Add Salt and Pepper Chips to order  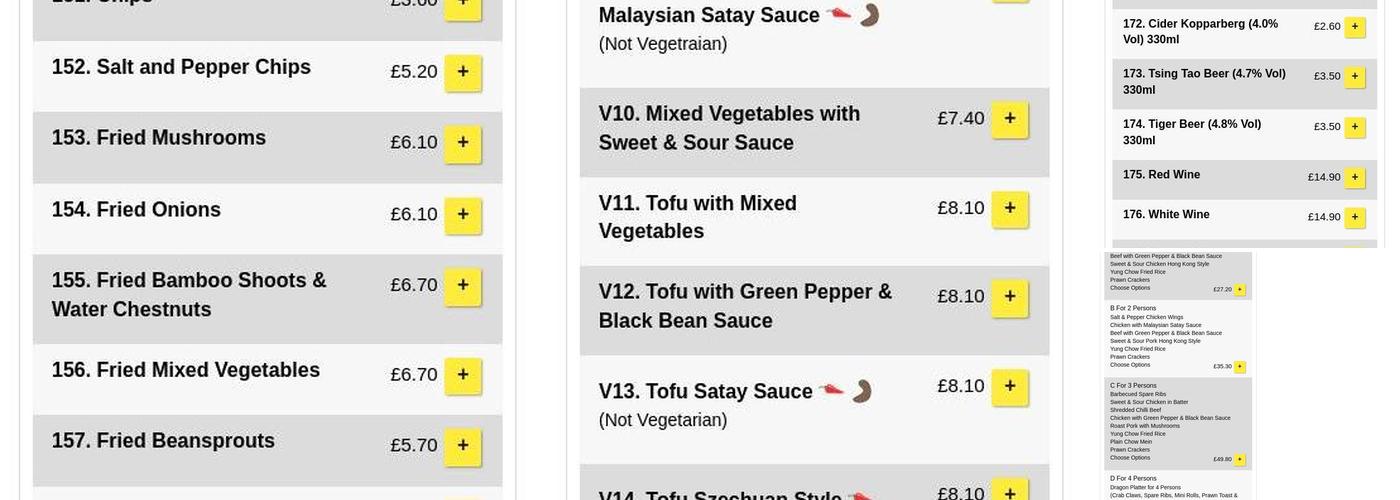(x=463, y=73)
